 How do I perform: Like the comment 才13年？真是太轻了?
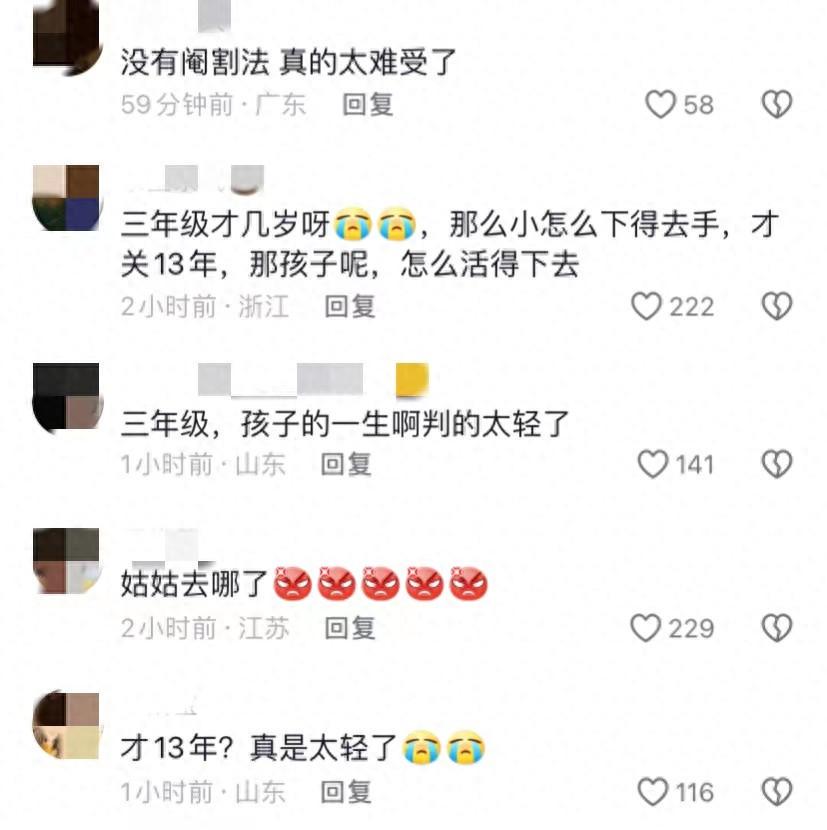[x=653, y=793]
